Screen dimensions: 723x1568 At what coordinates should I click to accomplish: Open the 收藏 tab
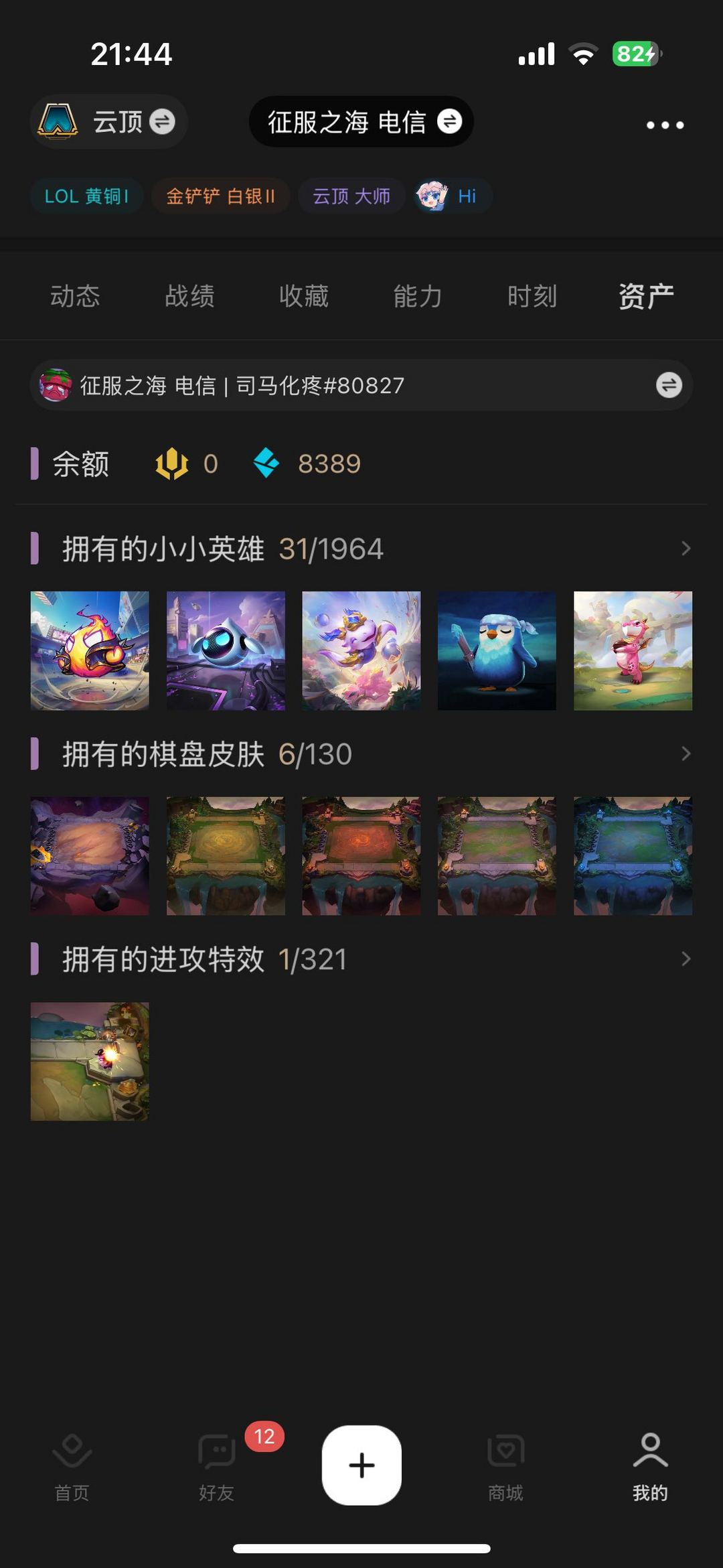(304, 296)
